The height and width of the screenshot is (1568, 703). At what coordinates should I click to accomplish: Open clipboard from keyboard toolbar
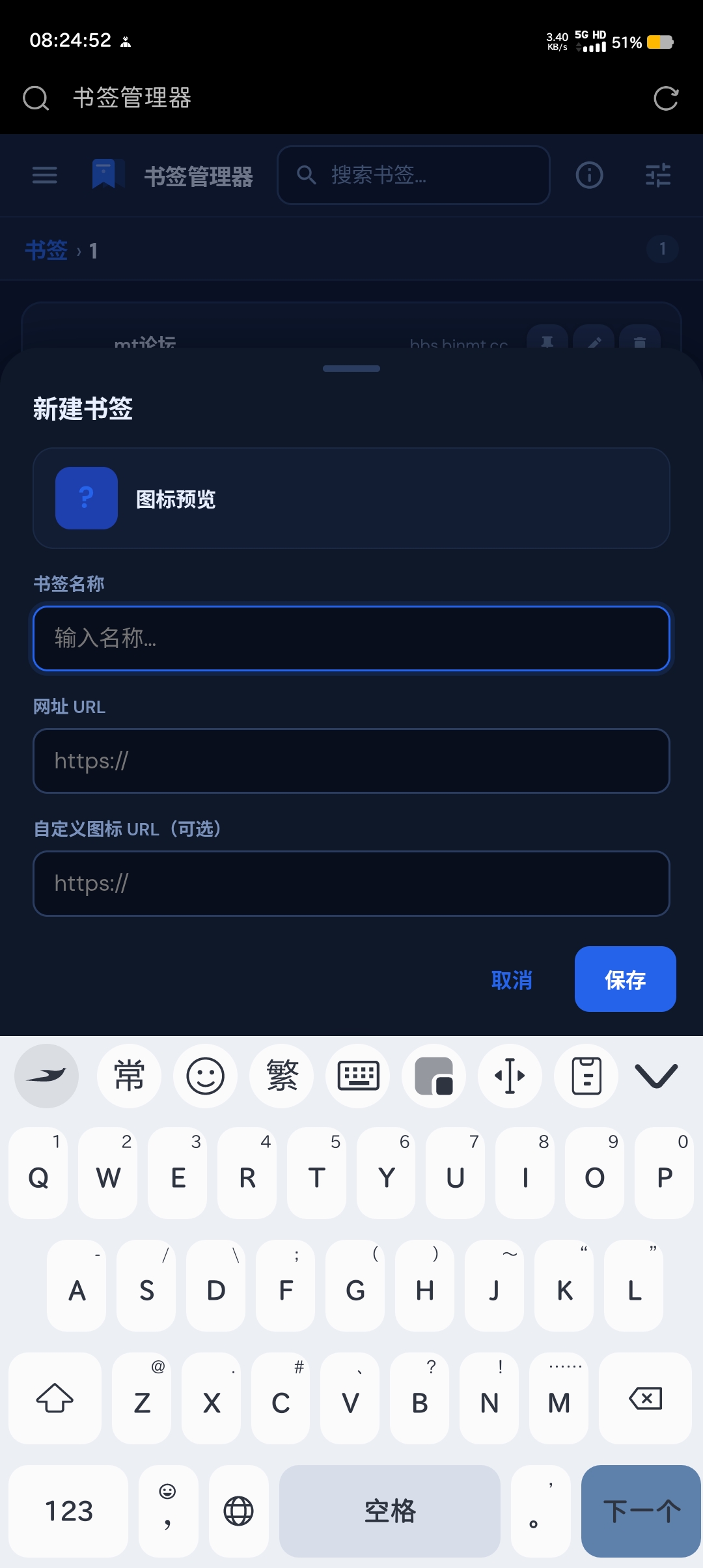click(586, 1076)
